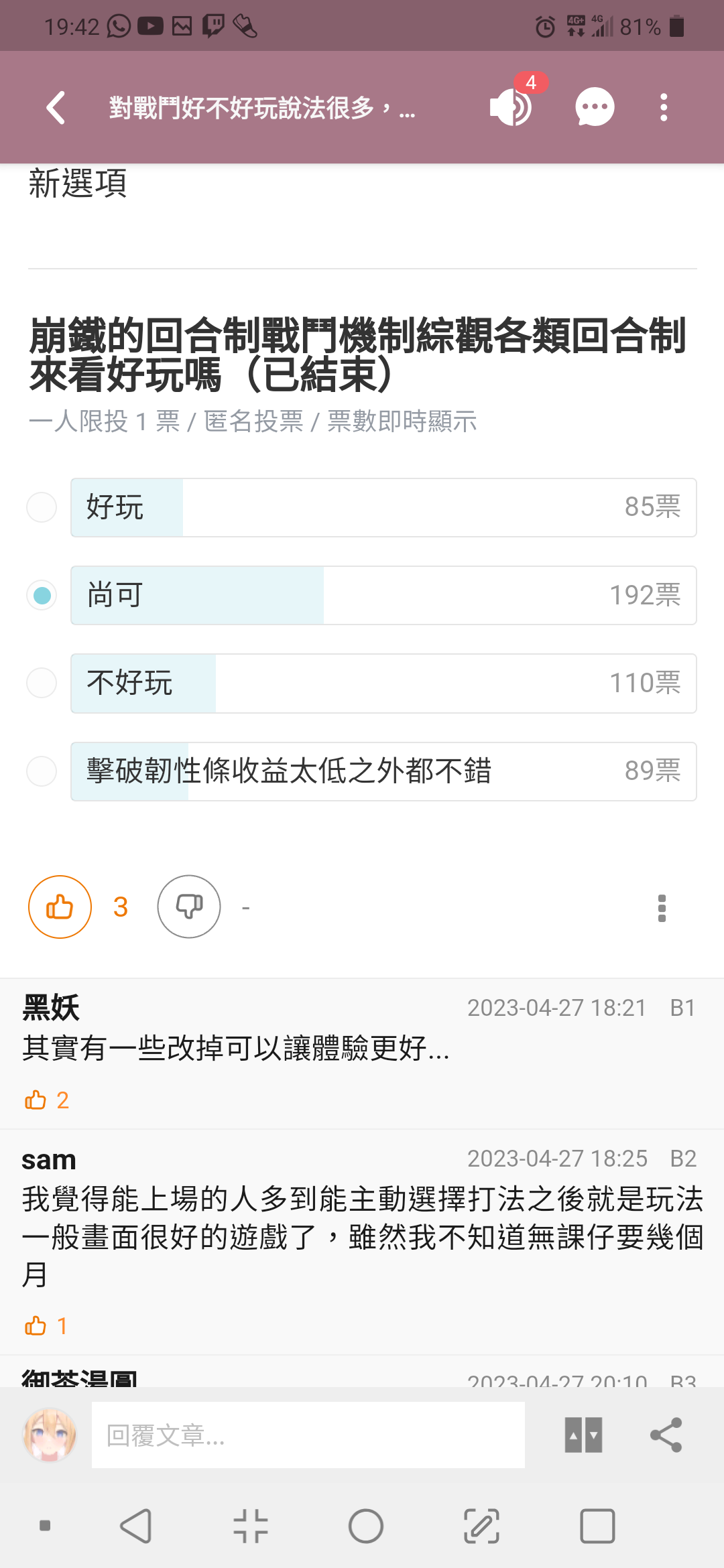Go back using the top-left arrow
This screenshot has width=724, height=1568.
56,107
